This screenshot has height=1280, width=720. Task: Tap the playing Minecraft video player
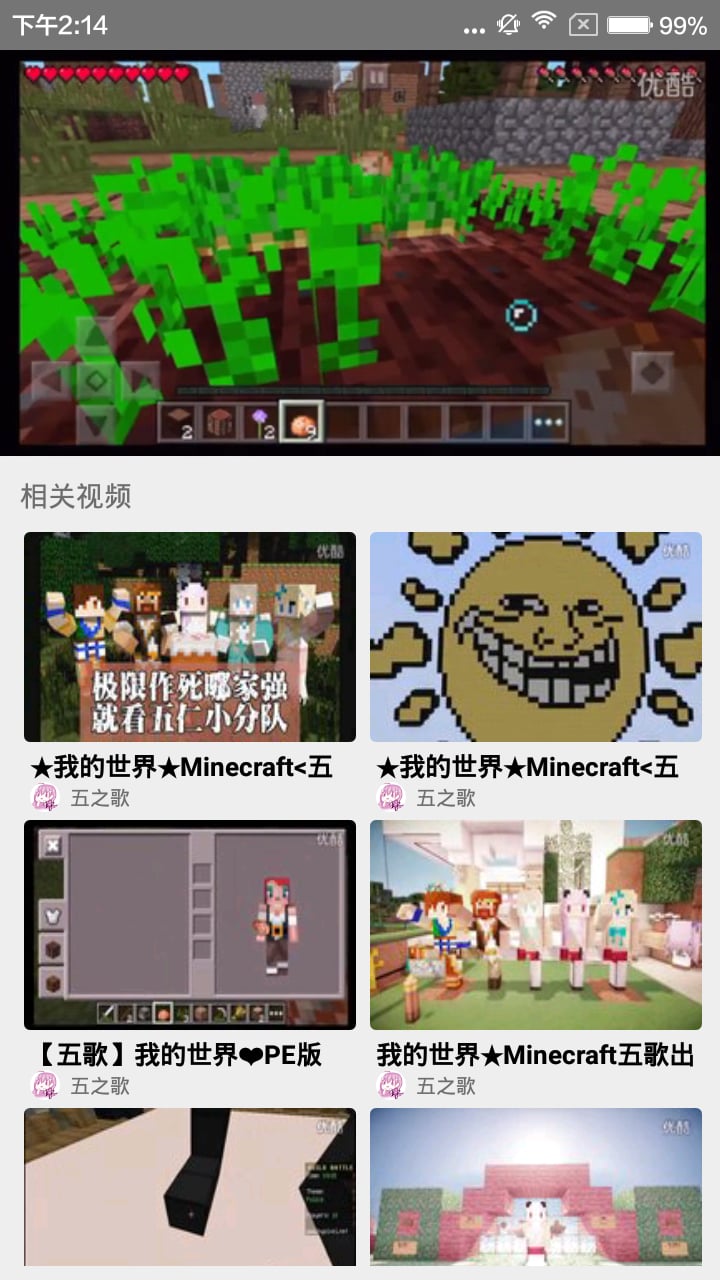360,252
